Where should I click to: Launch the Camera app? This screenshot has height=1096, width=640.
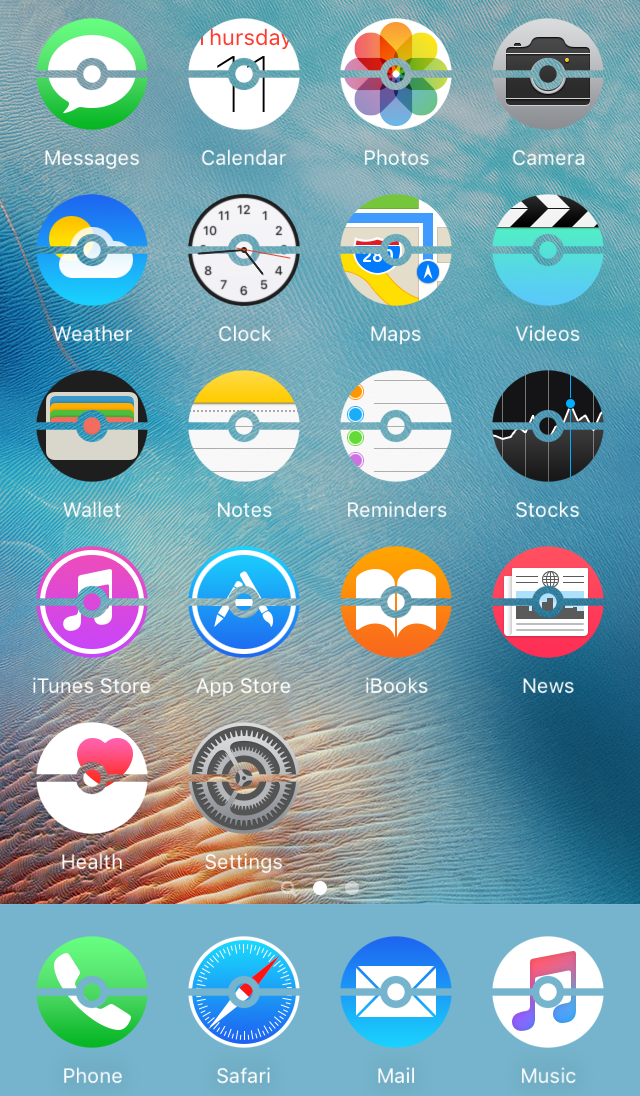(548, 75)
